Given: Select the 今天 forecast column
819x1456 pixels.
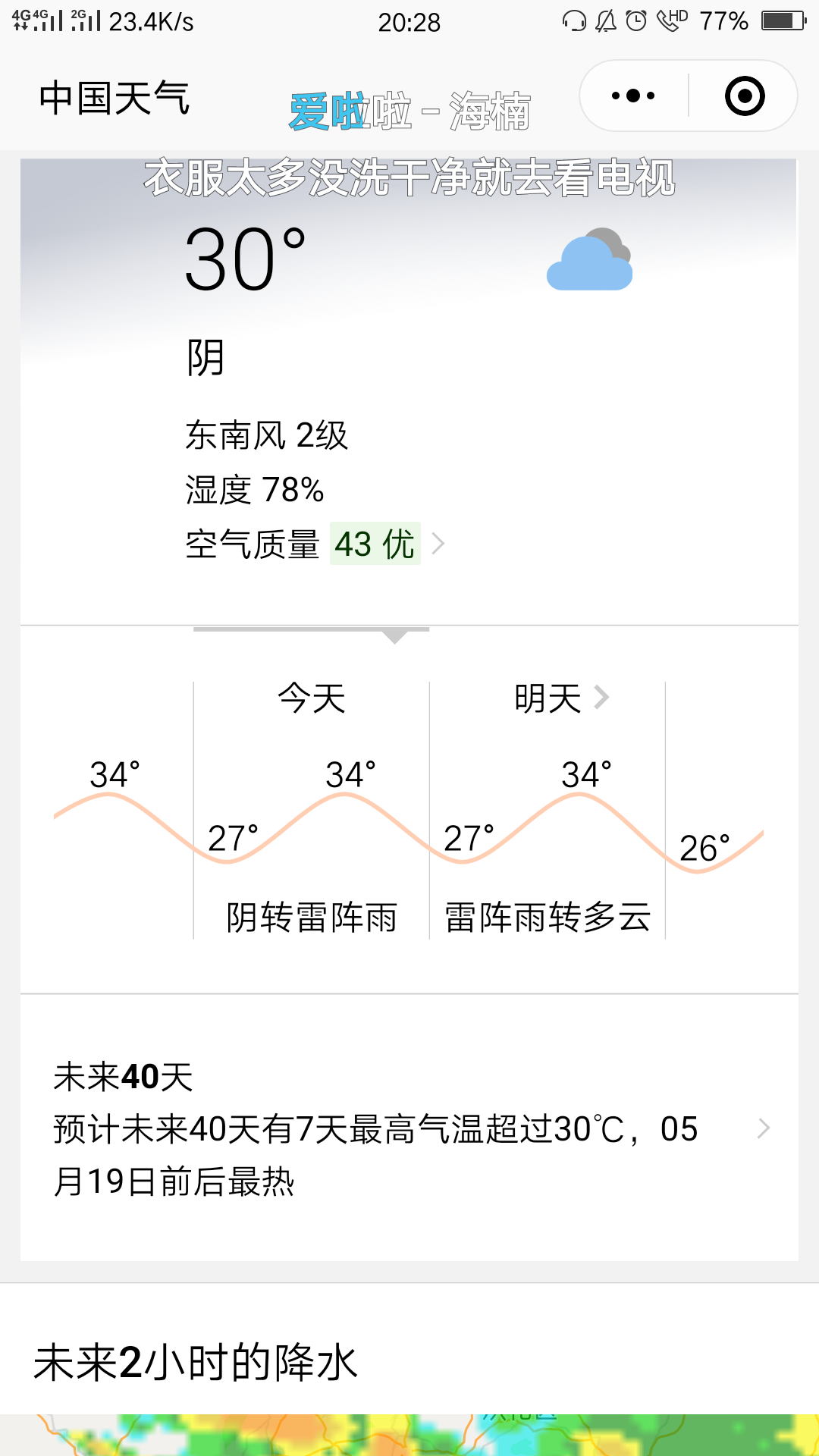Looking at the screenshot, I should point(312,810).
